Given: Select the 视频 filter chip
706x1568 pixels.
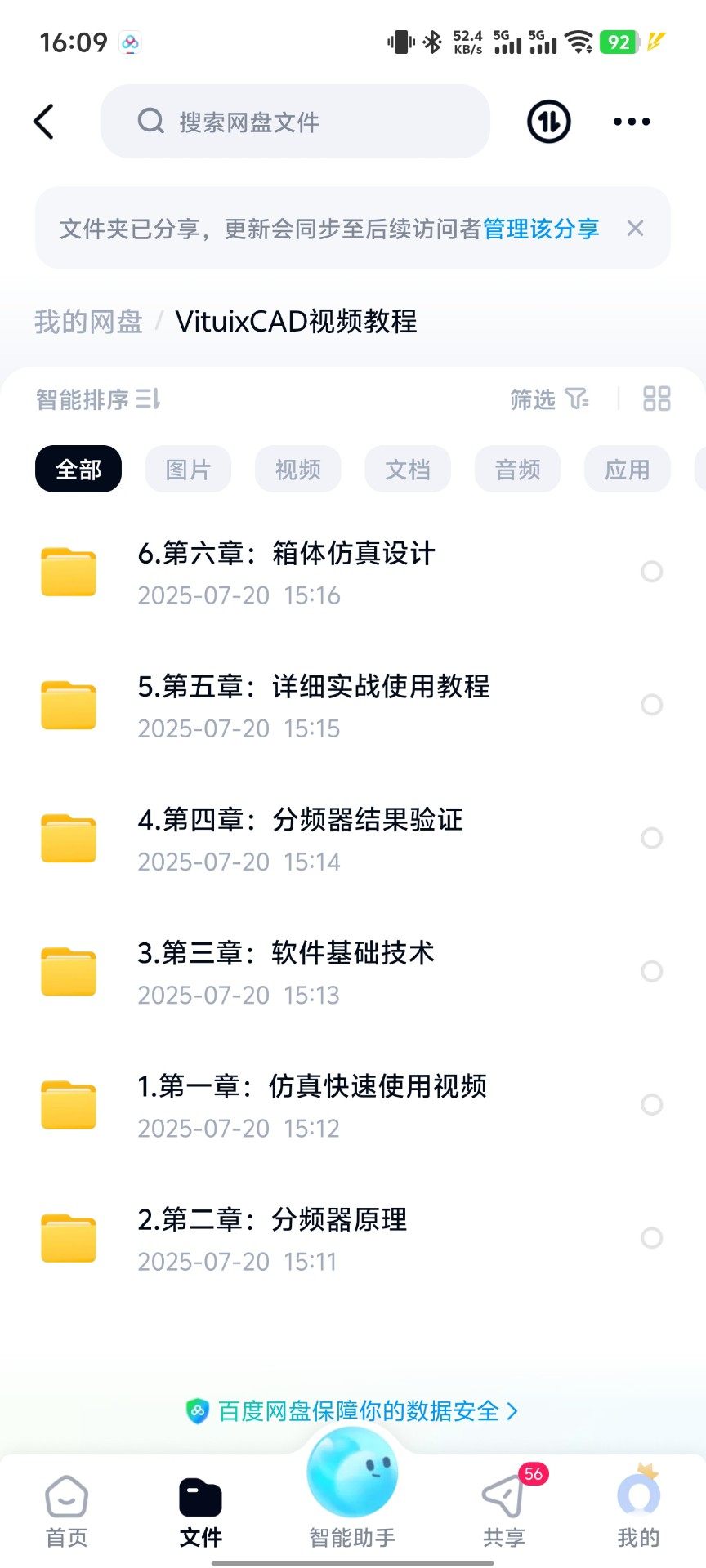Looking at the screenshot, I should coord(297,470).
